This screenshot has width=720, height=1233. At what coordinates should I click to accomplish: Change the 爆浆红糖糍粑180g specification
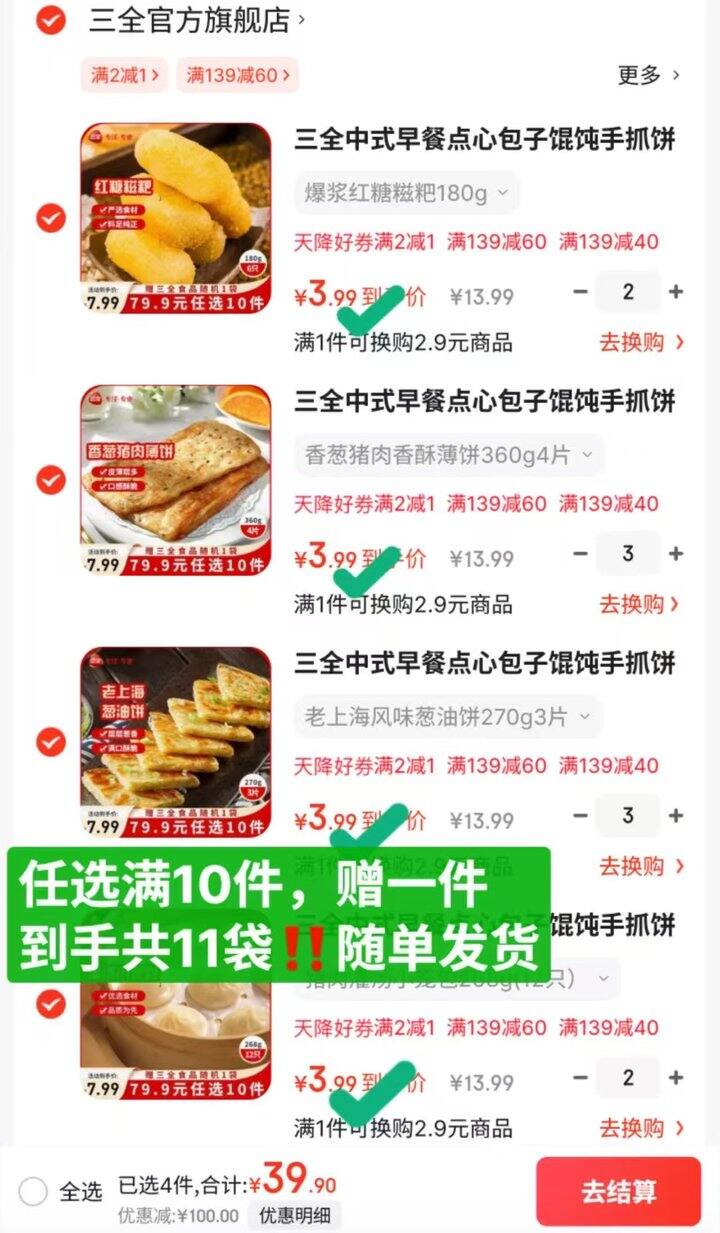[406, 192]
